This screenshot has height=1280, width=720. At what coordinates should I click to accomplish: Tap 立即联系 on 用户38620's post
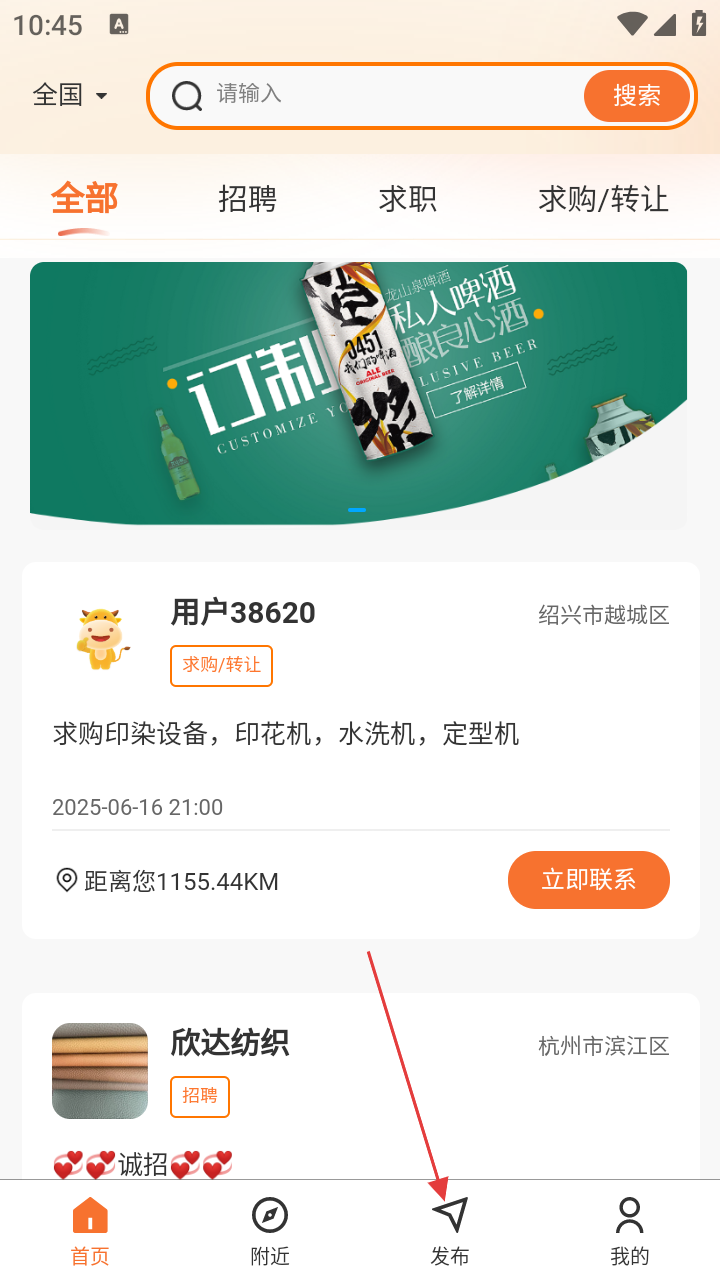point(588,880)
